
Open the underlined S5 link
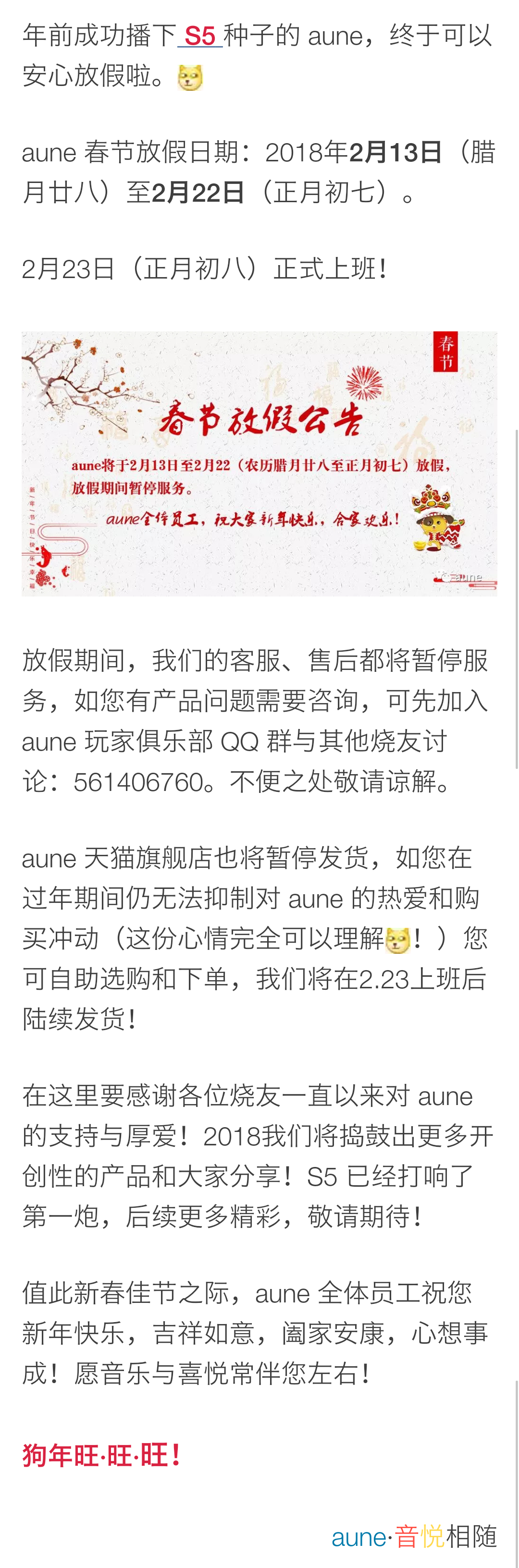[x=200, y=36]
